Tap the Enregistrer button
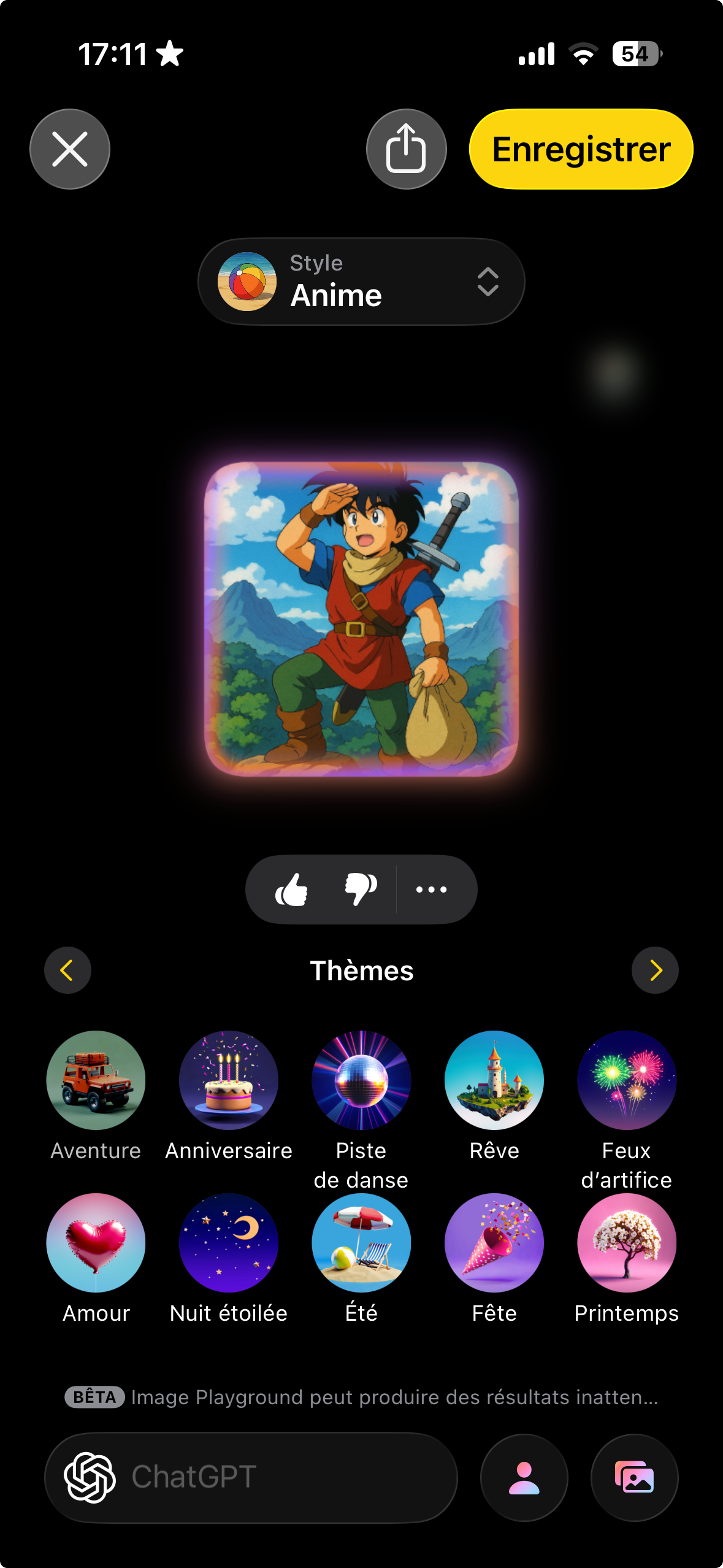Image resolution: width=723 pixels, height=1568 pixels. pyautogui.click(x=581, y=149)
